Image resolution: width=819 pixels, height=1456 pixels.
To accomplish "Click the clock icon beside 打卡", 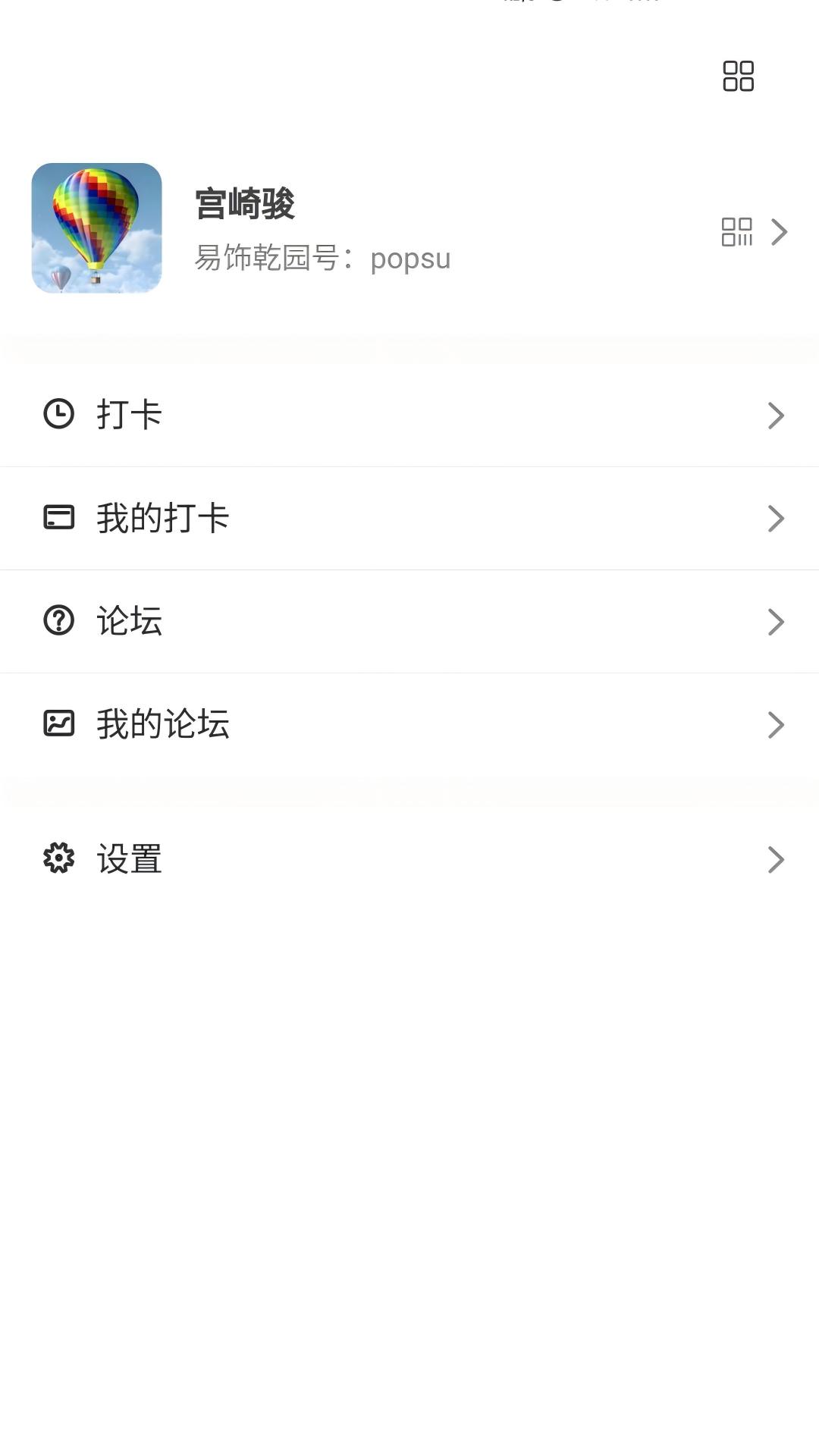I will pos(59,415).
